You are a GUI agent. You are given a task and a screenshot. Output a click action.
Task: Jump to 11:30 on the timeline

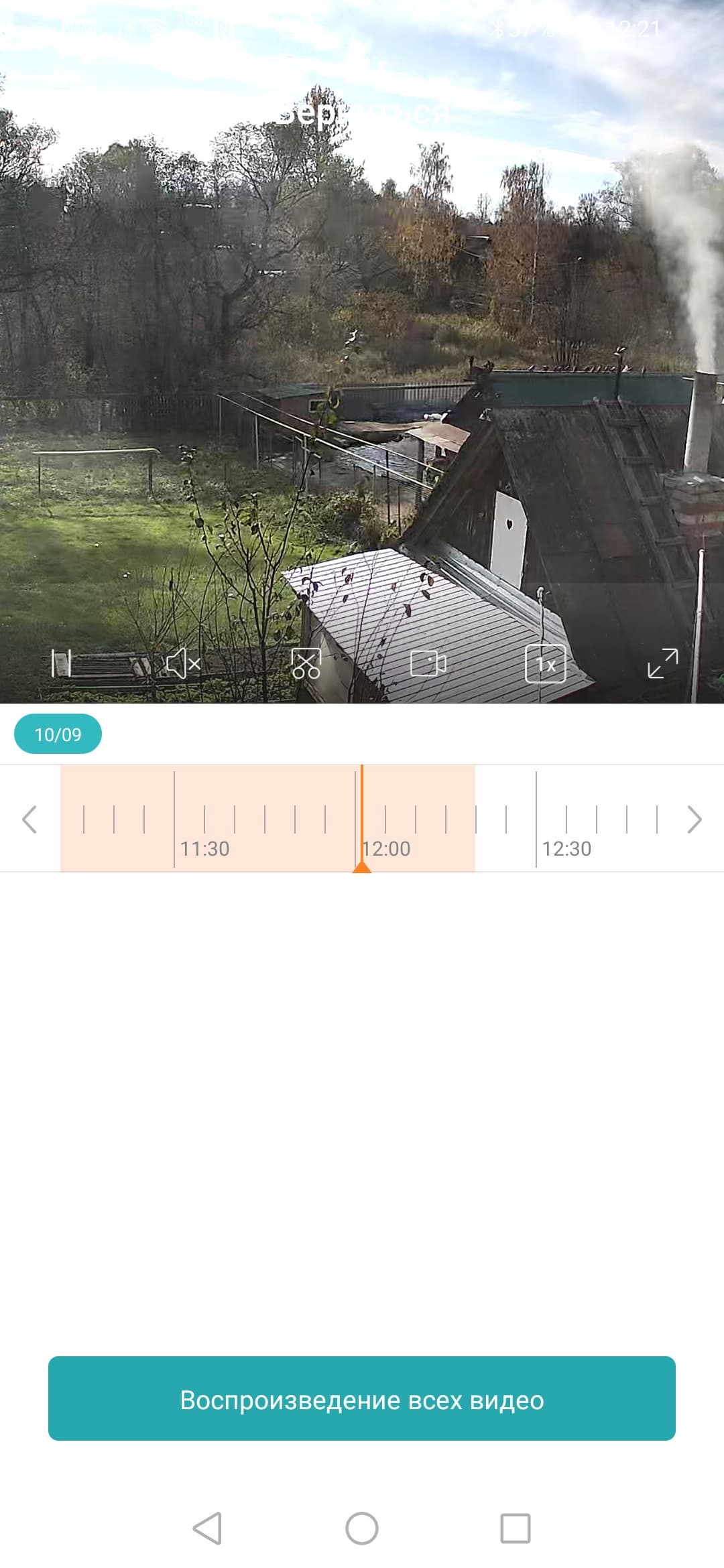tap(175, 820)
